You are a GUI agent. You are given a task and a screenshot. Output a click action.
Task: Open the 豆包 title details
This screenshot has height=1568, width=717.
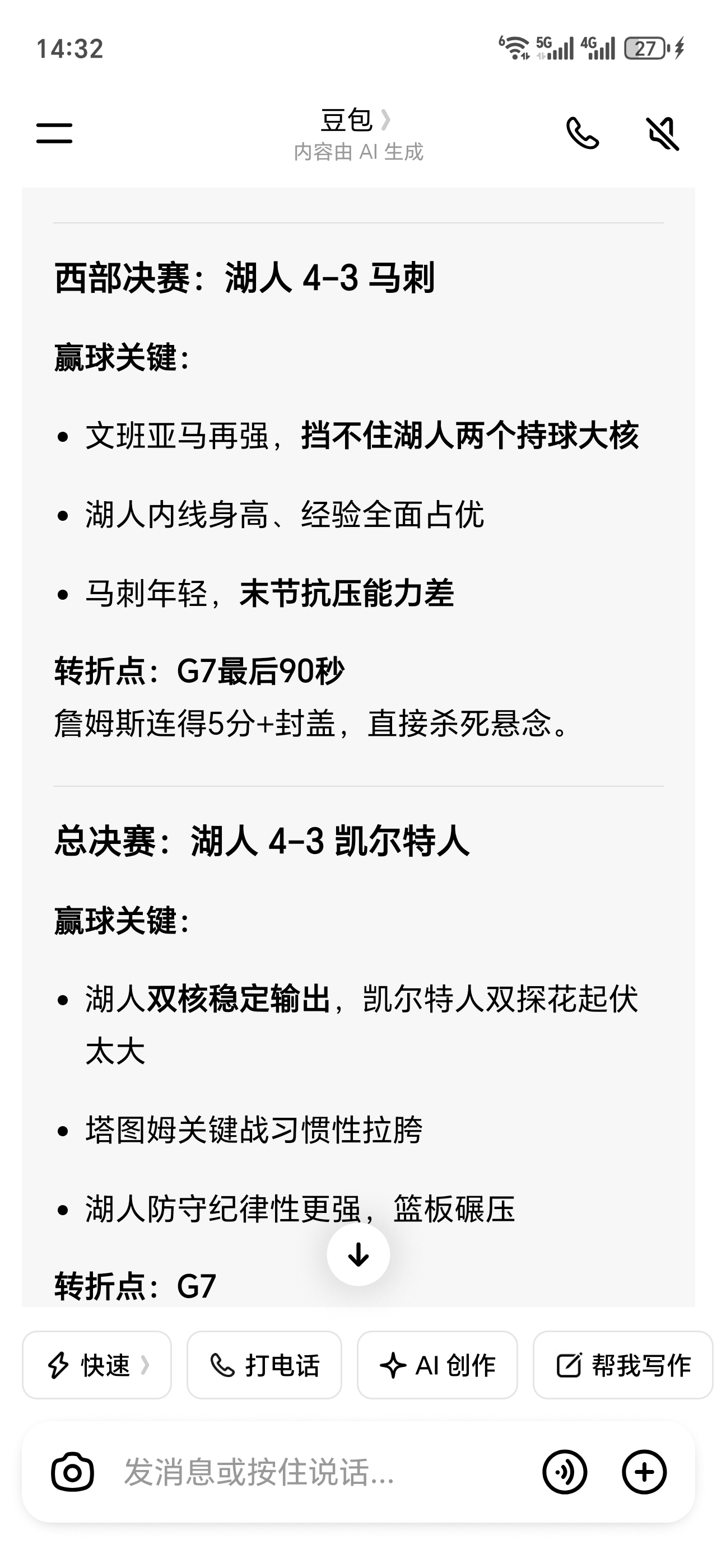tap(356, 120)
